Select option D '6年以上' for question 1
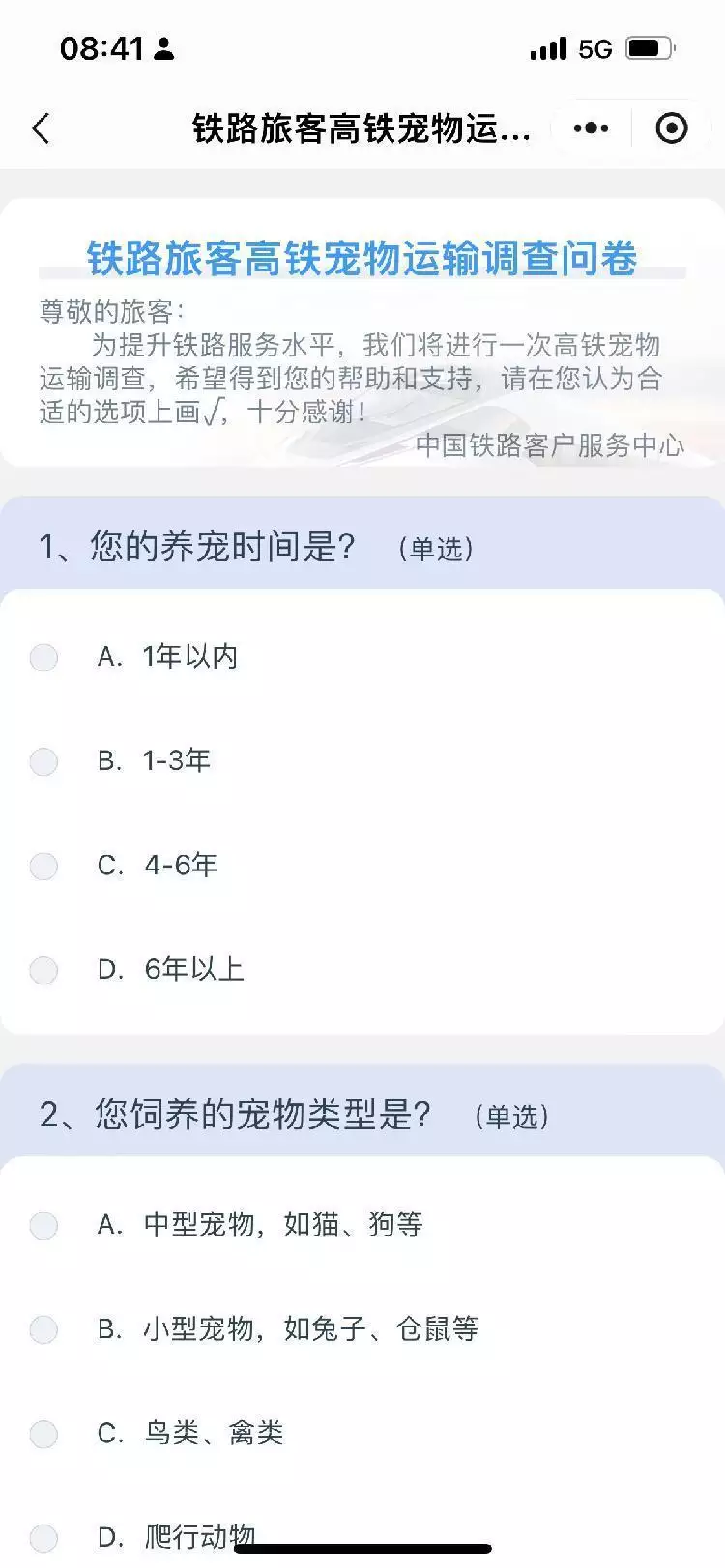 (x=43, y=970)
